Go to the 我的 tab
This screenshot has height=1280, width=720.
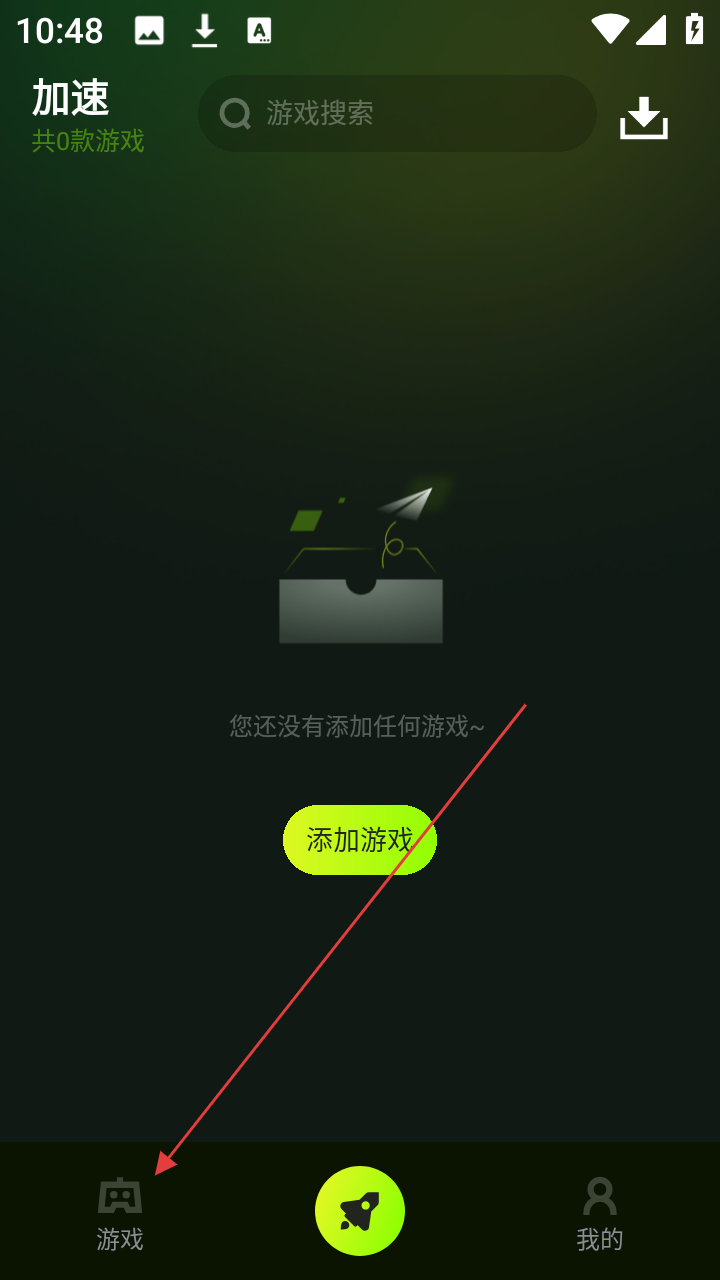pos(600,1213)
